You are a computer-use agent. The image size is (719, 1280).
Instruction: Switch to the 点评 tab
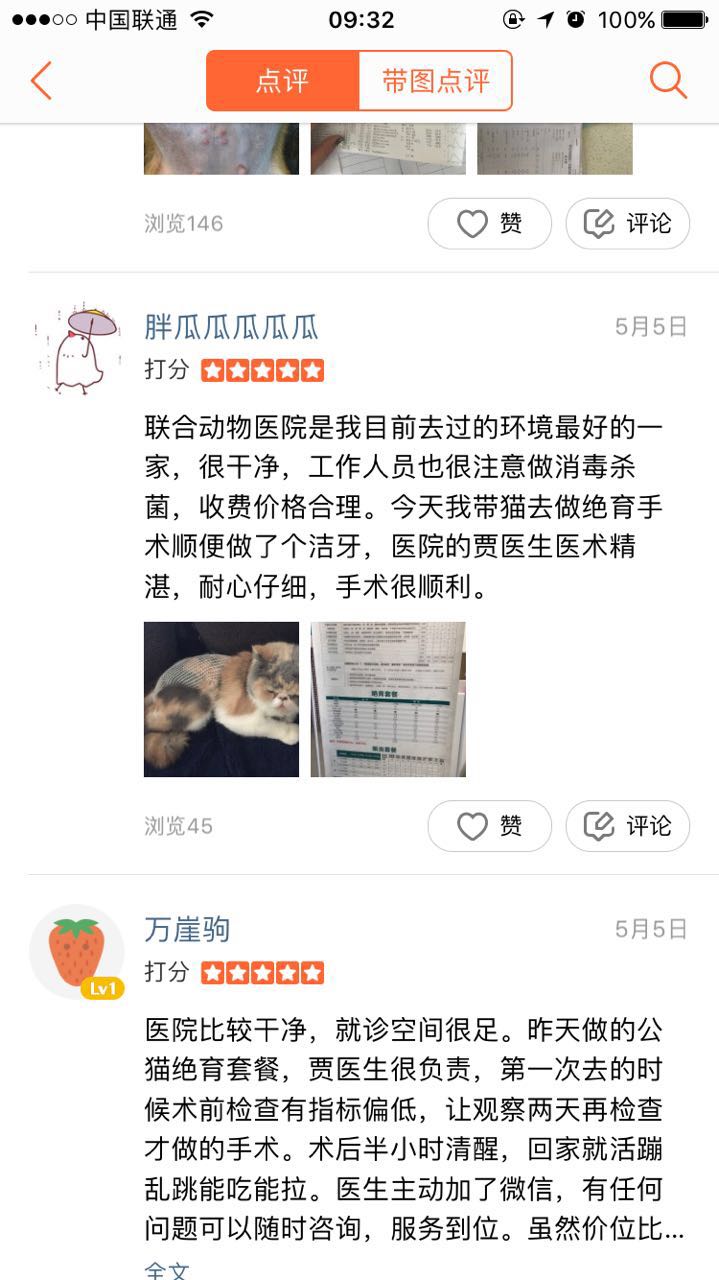pos(282,81)
